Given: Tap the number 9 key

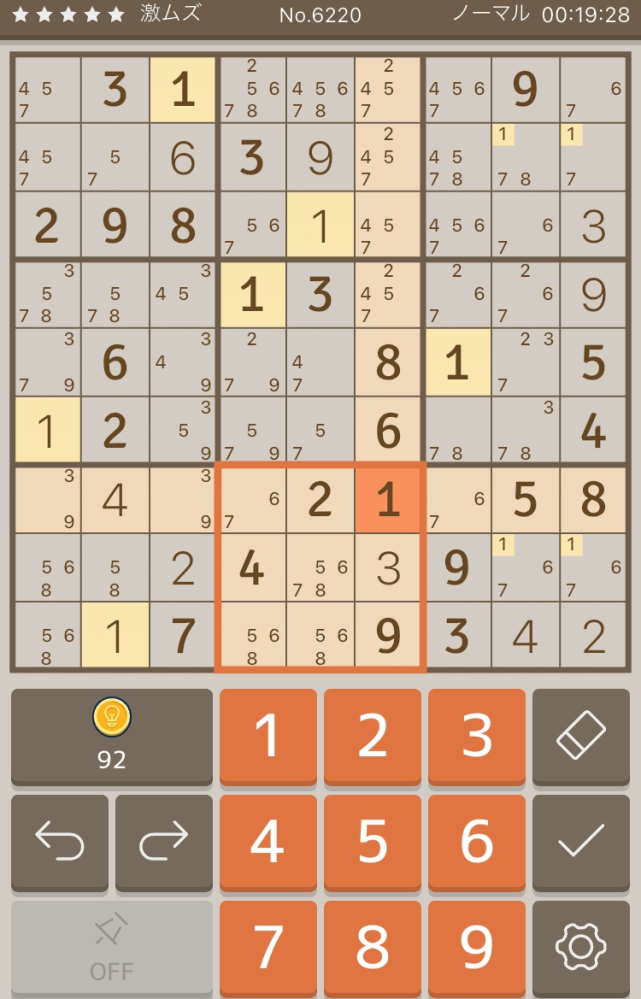Looking at the screenshot, I should 477,947.
